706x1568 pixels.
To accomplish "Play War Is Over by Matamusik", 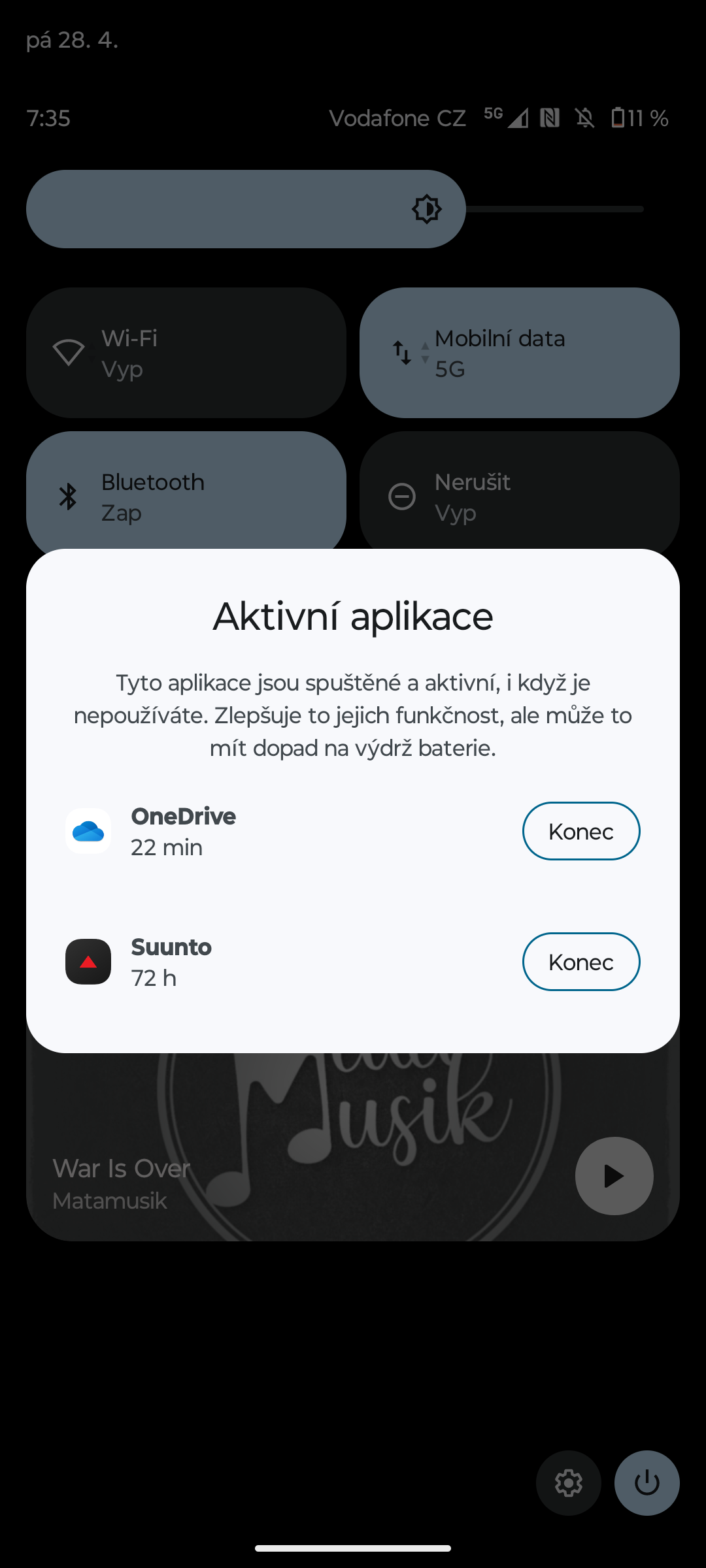I will (614, 1176).
